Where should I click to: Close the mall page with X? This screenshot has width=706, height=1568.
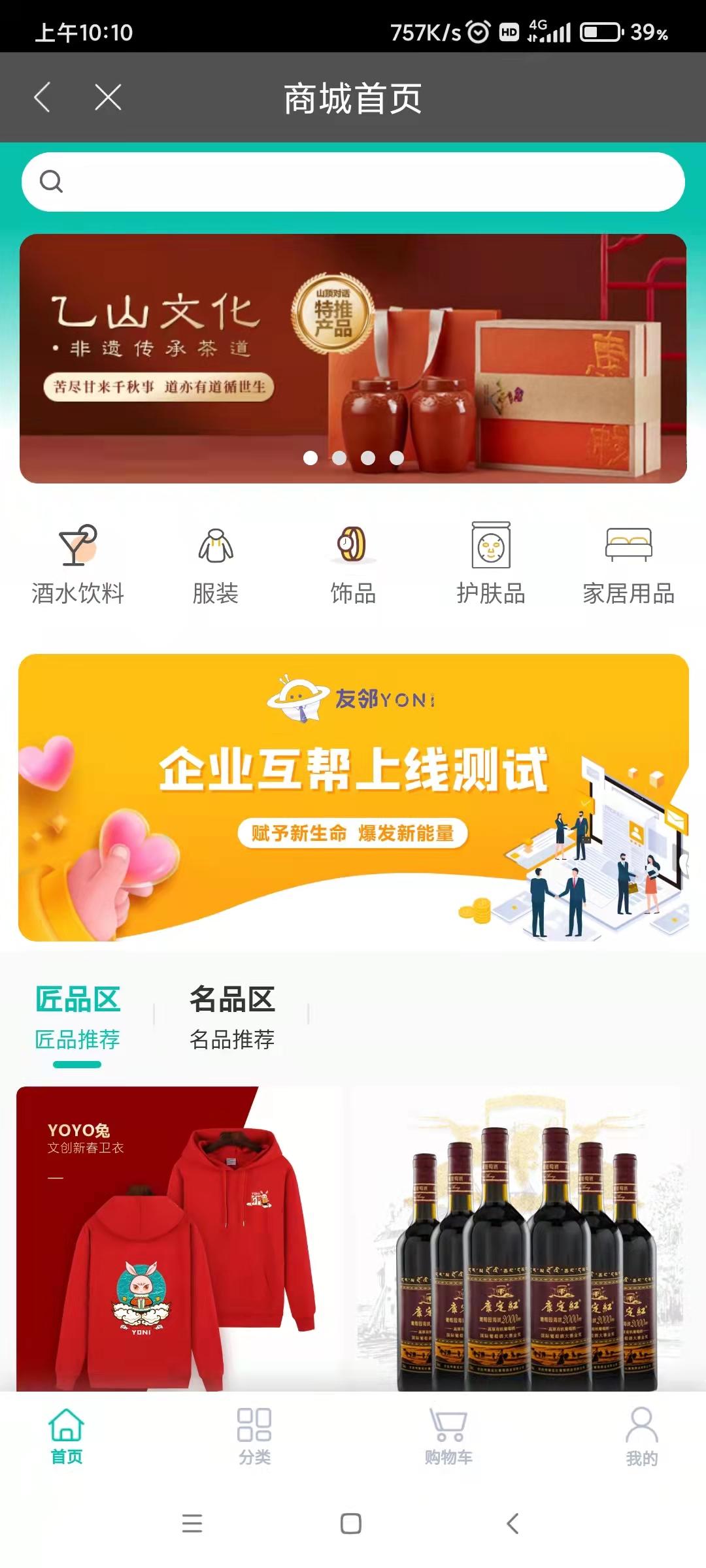coord(108,97)
